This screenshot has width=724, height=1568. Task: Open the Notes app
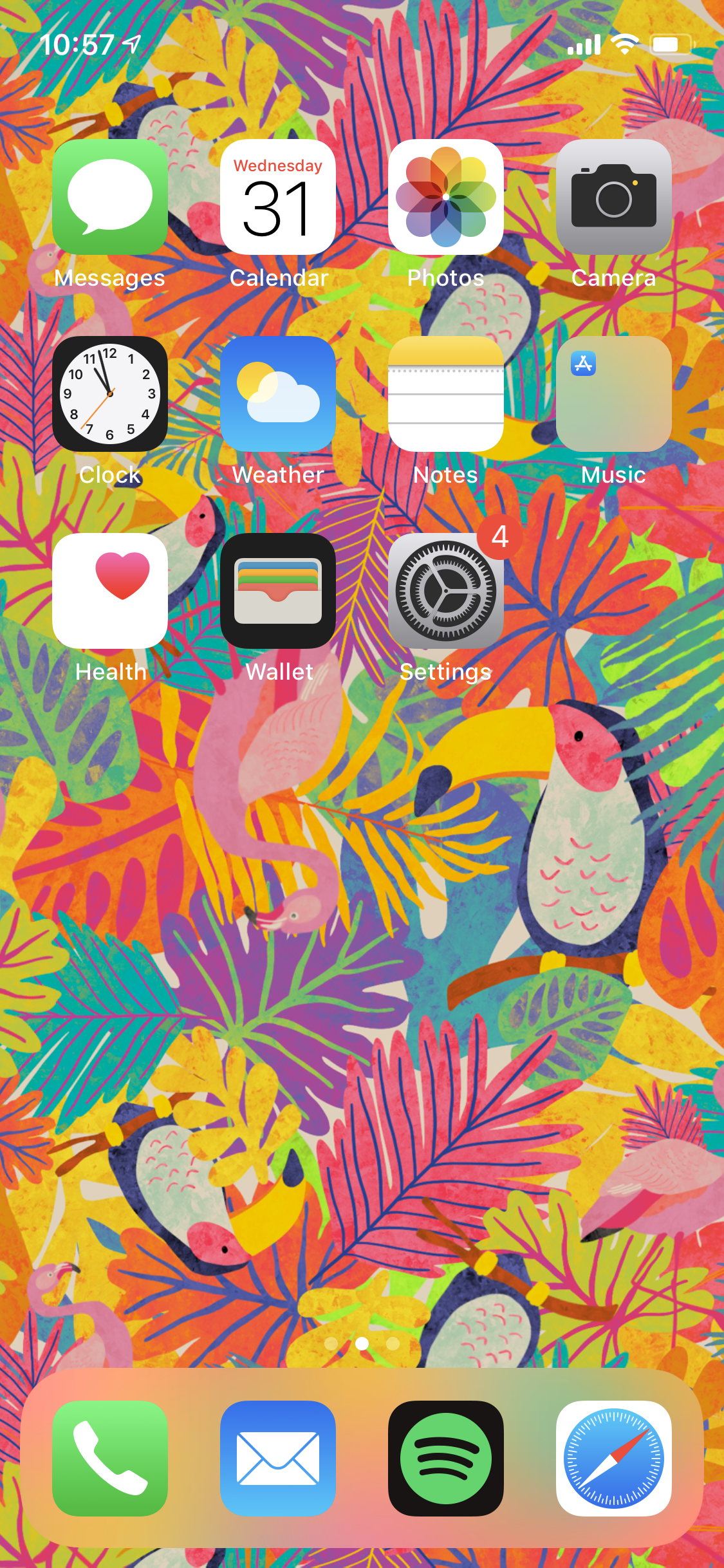[x=446, y=394]
